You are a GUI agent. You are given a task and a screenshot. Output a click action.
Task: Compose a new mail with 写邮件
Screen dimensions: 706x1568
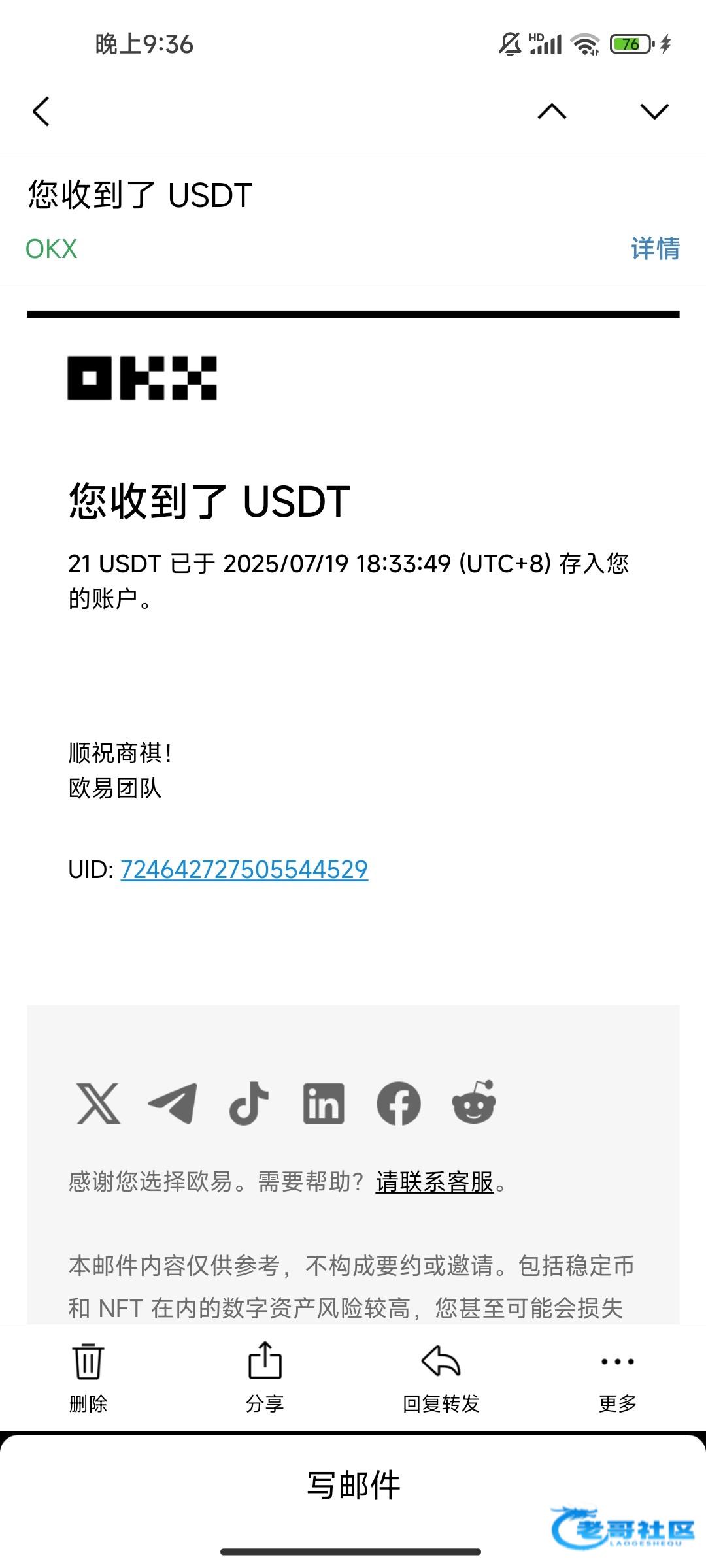tap(353, 1485)
